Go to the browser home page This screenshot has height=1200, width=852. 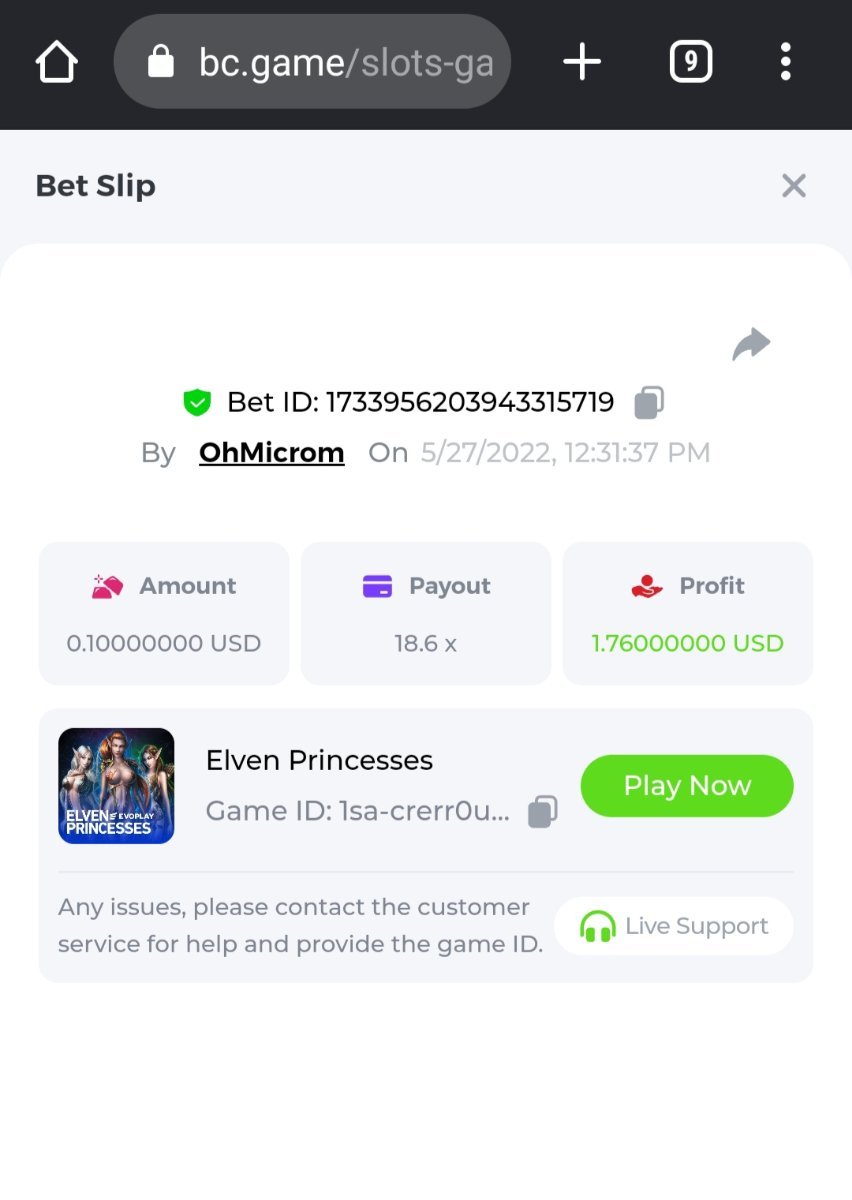point(56,62)
